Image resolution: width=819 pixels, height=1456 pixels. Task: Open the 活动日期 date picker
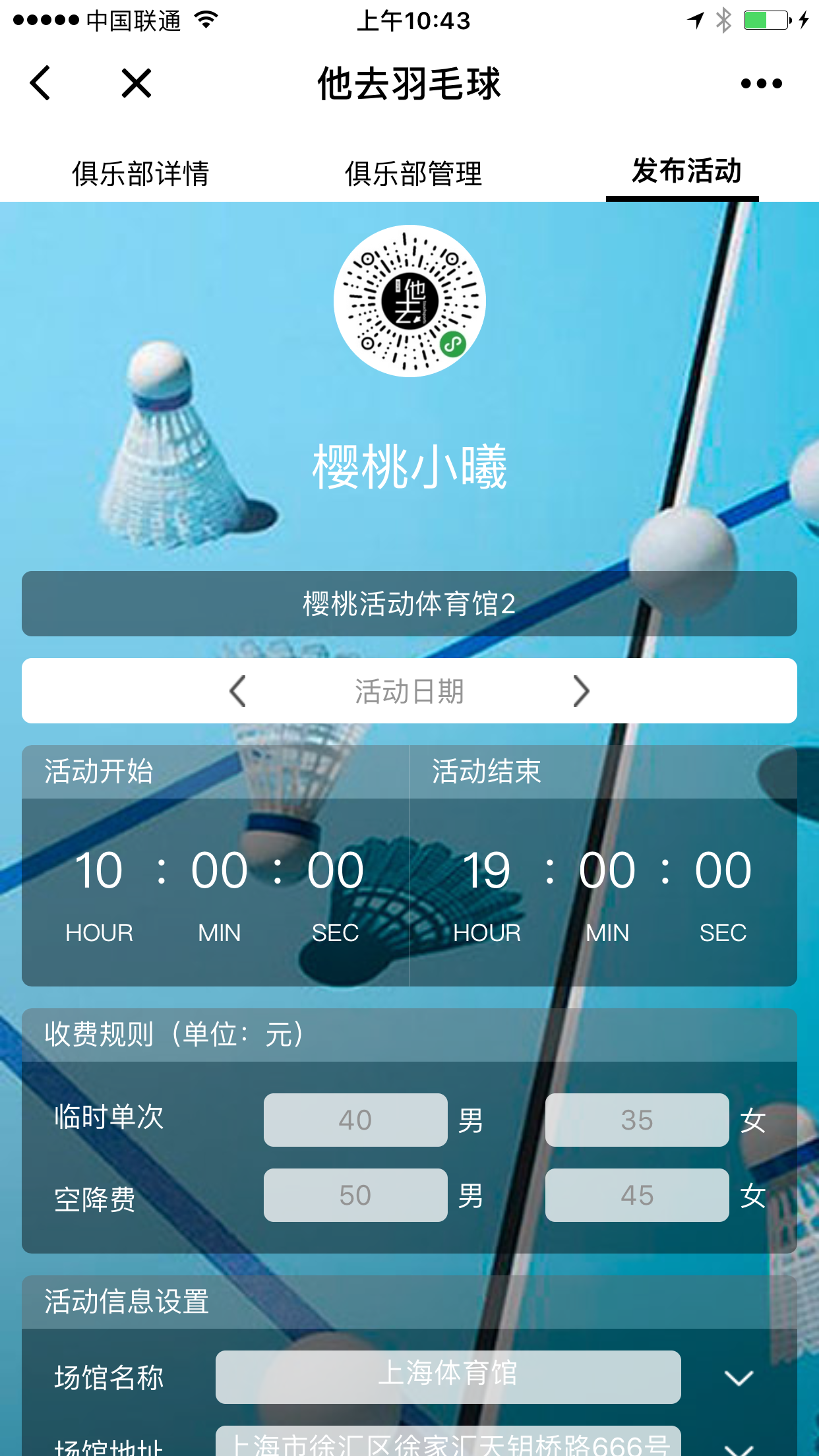409,691
